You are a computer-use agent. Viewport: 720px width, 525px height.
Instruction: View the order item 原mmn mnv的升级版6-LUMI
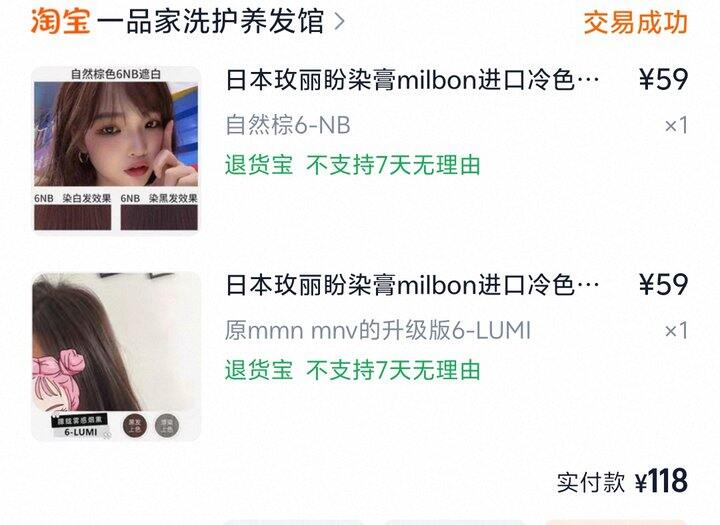pos(414,286)
